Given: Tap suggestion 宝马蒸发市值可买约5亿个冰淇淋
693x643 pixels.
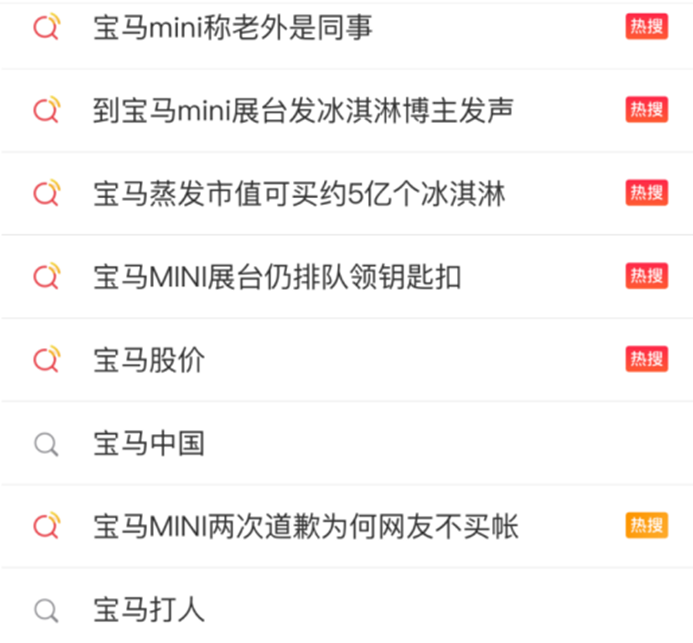Looking at the screenshot, I should point(298,193).
